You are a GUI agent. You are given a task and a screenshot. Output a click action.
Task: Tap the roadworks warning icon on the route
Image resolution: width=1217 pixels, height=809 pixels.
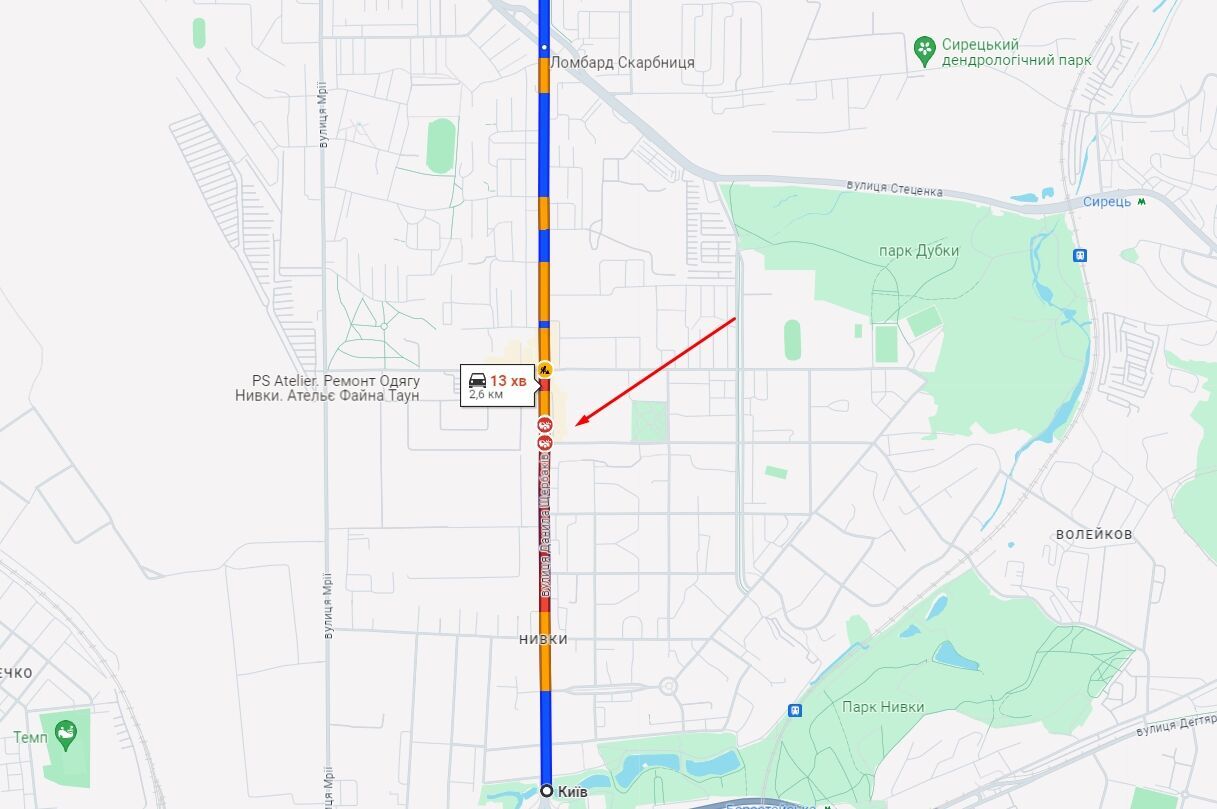(544, 369)
